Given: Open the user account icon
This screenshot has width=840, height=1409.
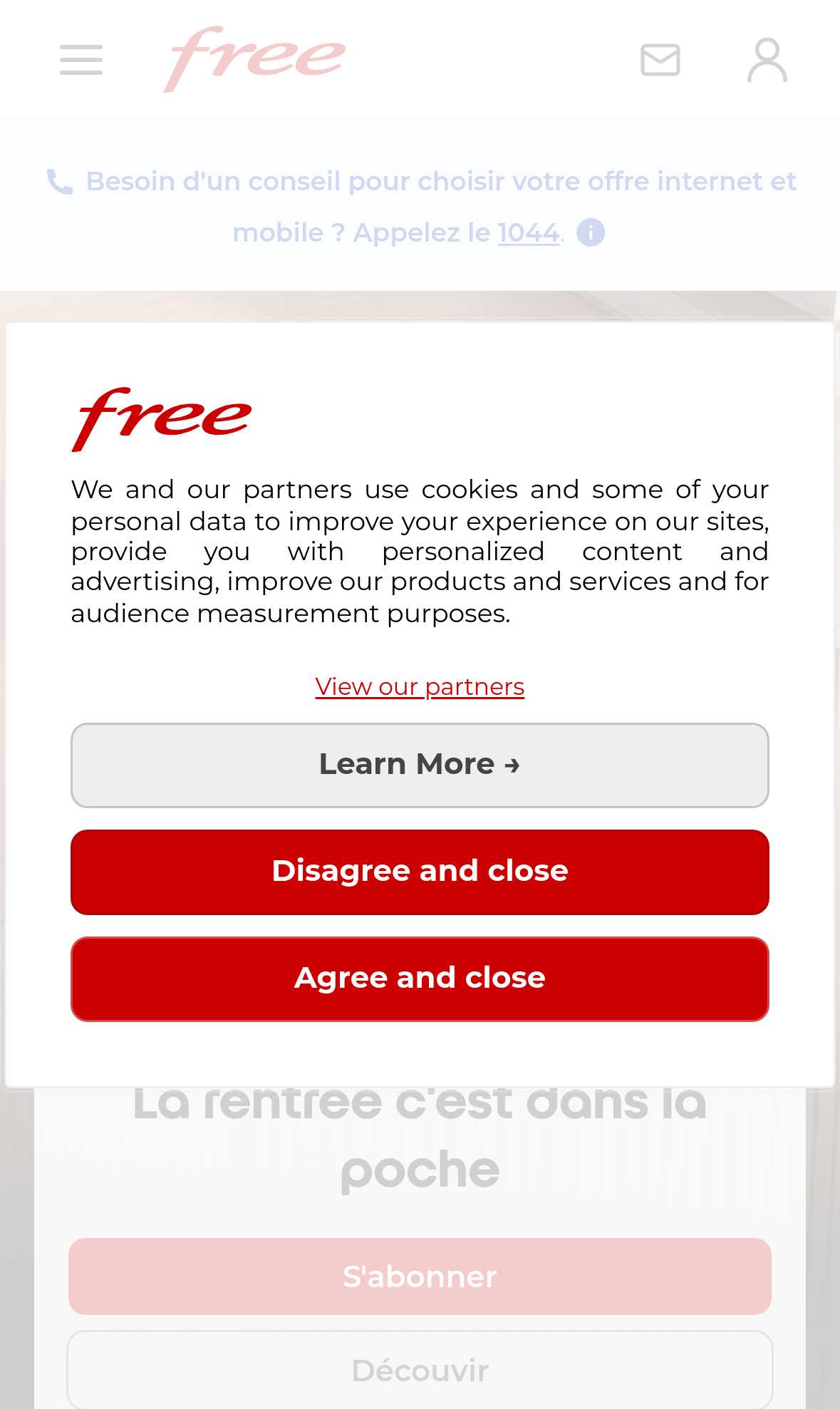Looking at the screenshot, I should coord(767,60).
